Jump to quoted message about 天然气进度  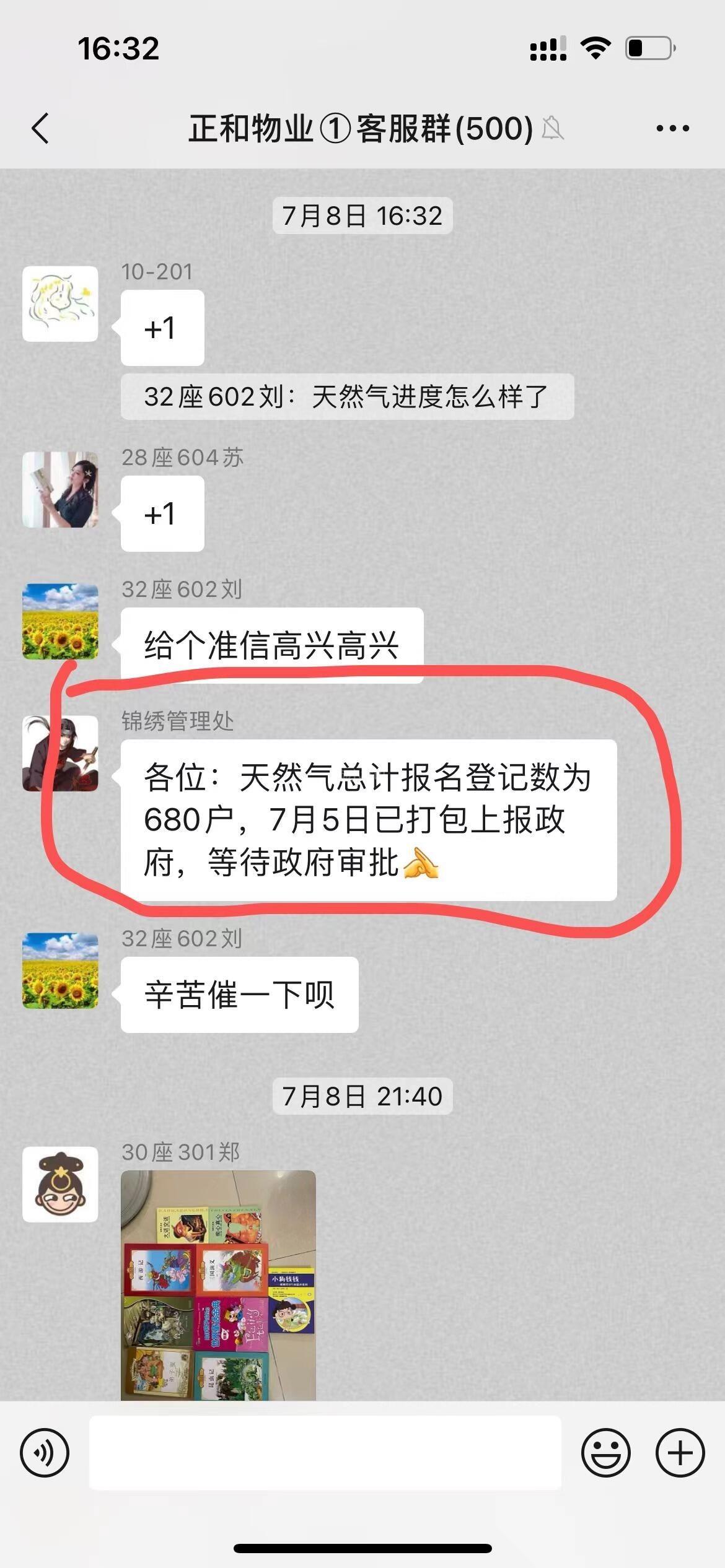coord(346,396)
